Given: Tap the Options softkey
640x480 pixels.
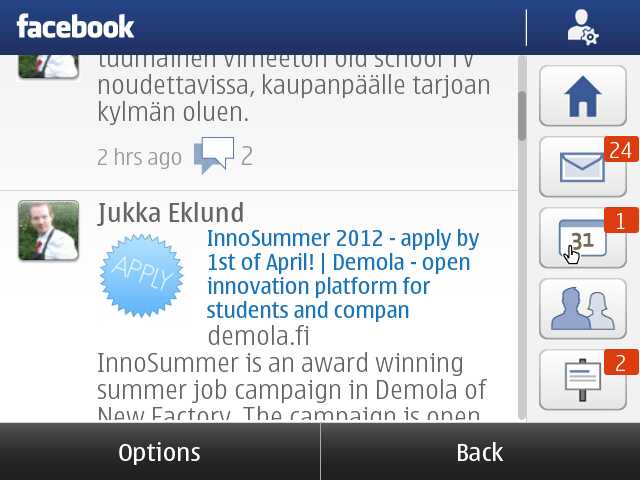Looking at the screenshot, I should [159, 452].
